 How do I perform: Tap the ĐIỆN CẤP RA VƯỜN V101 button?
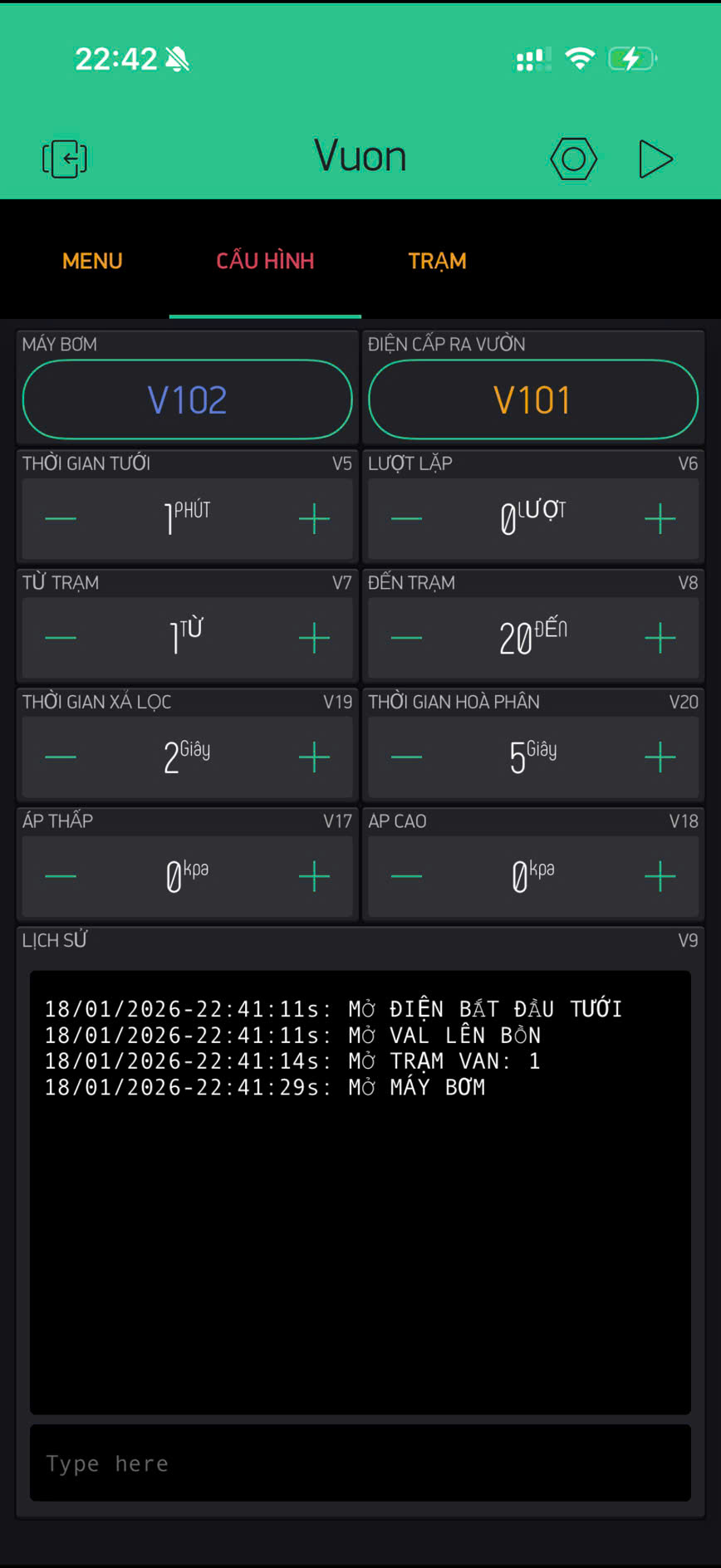click(x=533, y=399)
